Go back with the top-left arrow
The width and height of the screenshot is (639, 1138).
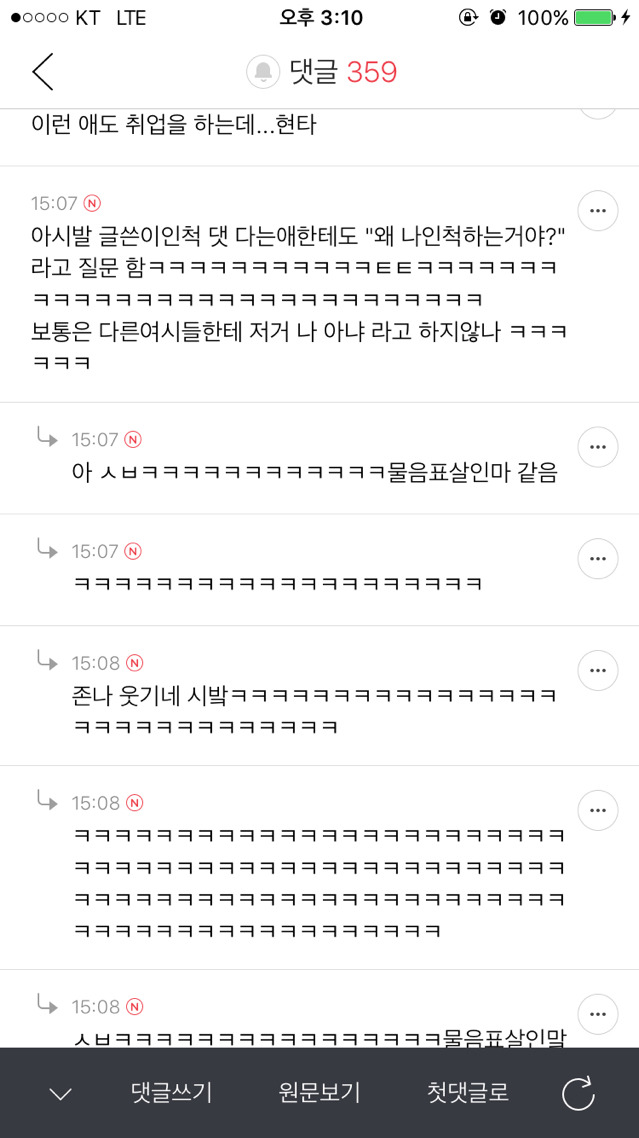pos(42,72)
